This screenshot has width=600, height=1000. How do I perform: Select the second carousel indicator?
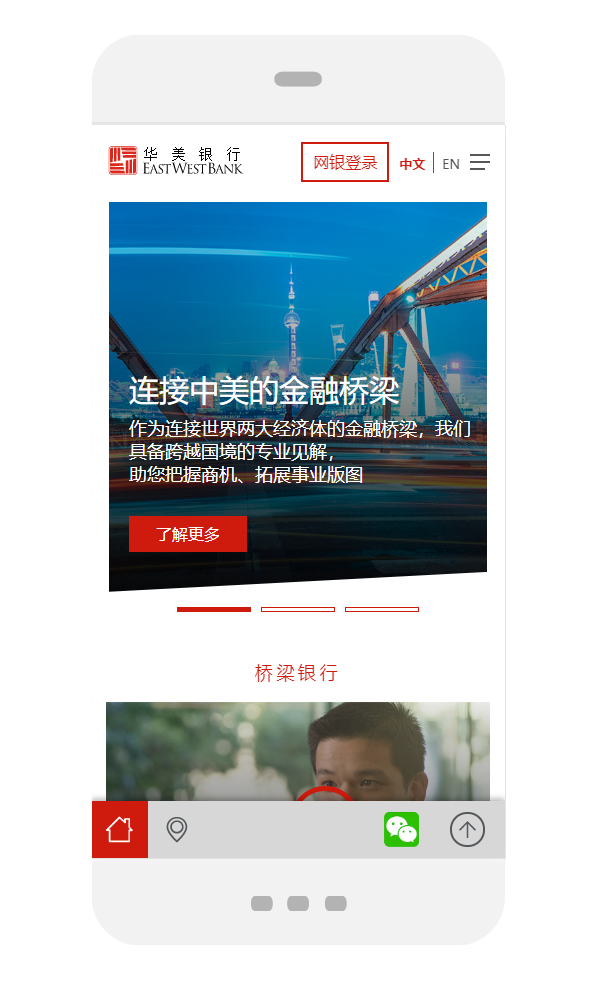click(x=298, y=609)
